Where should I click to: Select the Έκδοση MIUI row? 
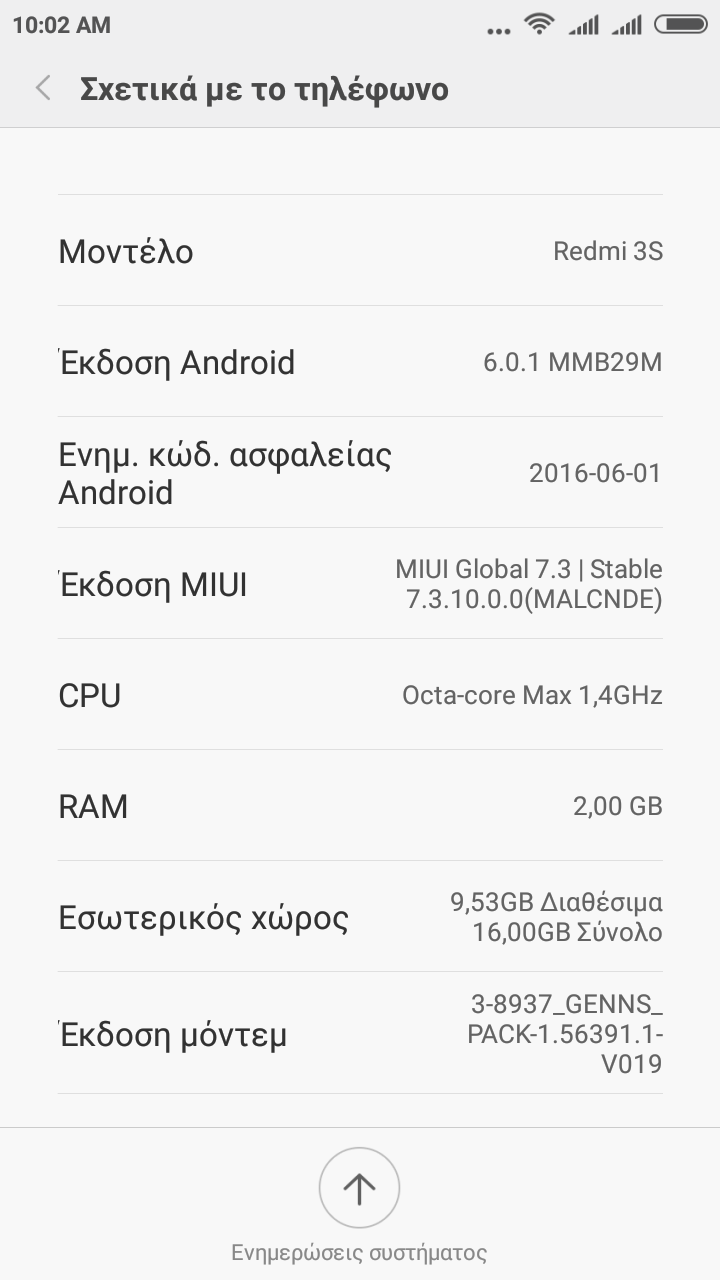[x=360, y=584]
